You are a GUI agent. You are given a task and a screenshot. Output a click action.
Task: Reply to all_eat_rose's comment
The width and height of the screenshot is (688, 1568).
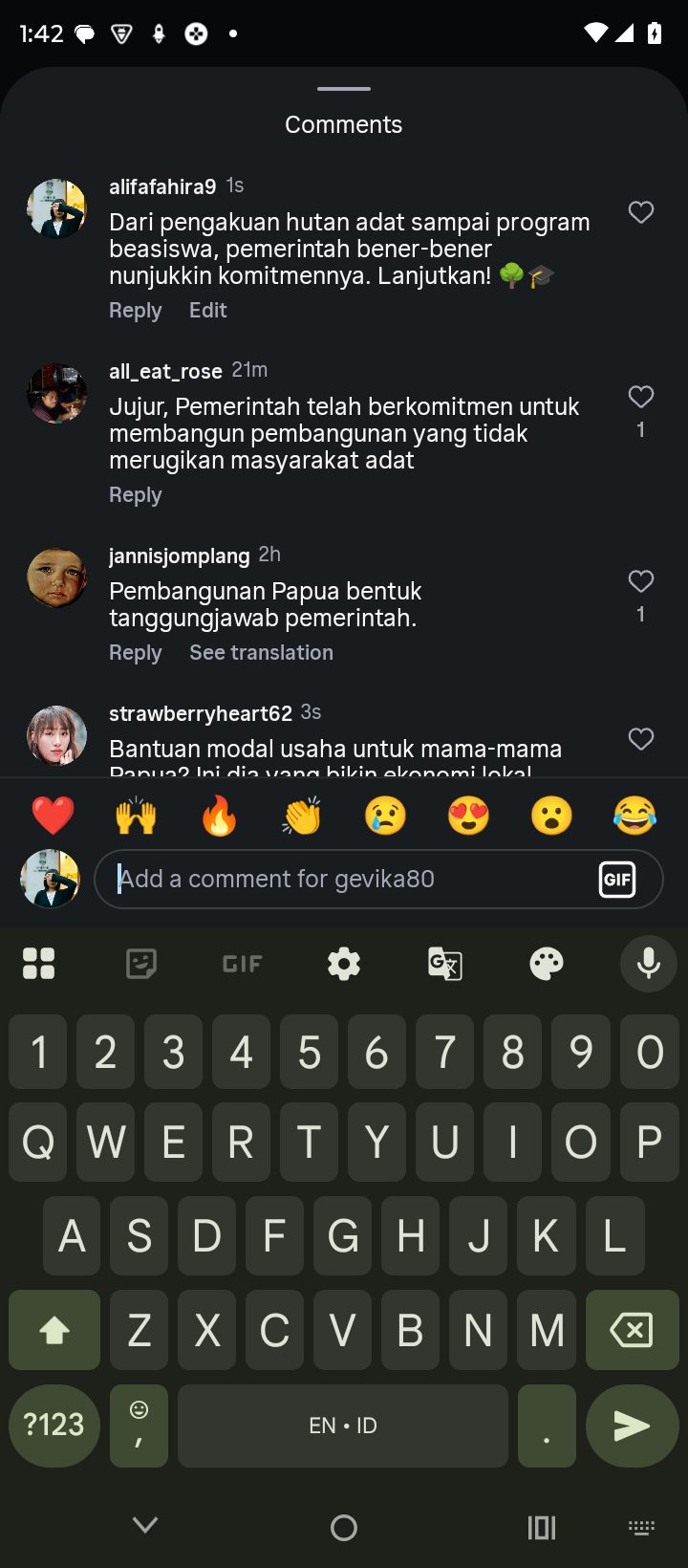click(136, 495)
